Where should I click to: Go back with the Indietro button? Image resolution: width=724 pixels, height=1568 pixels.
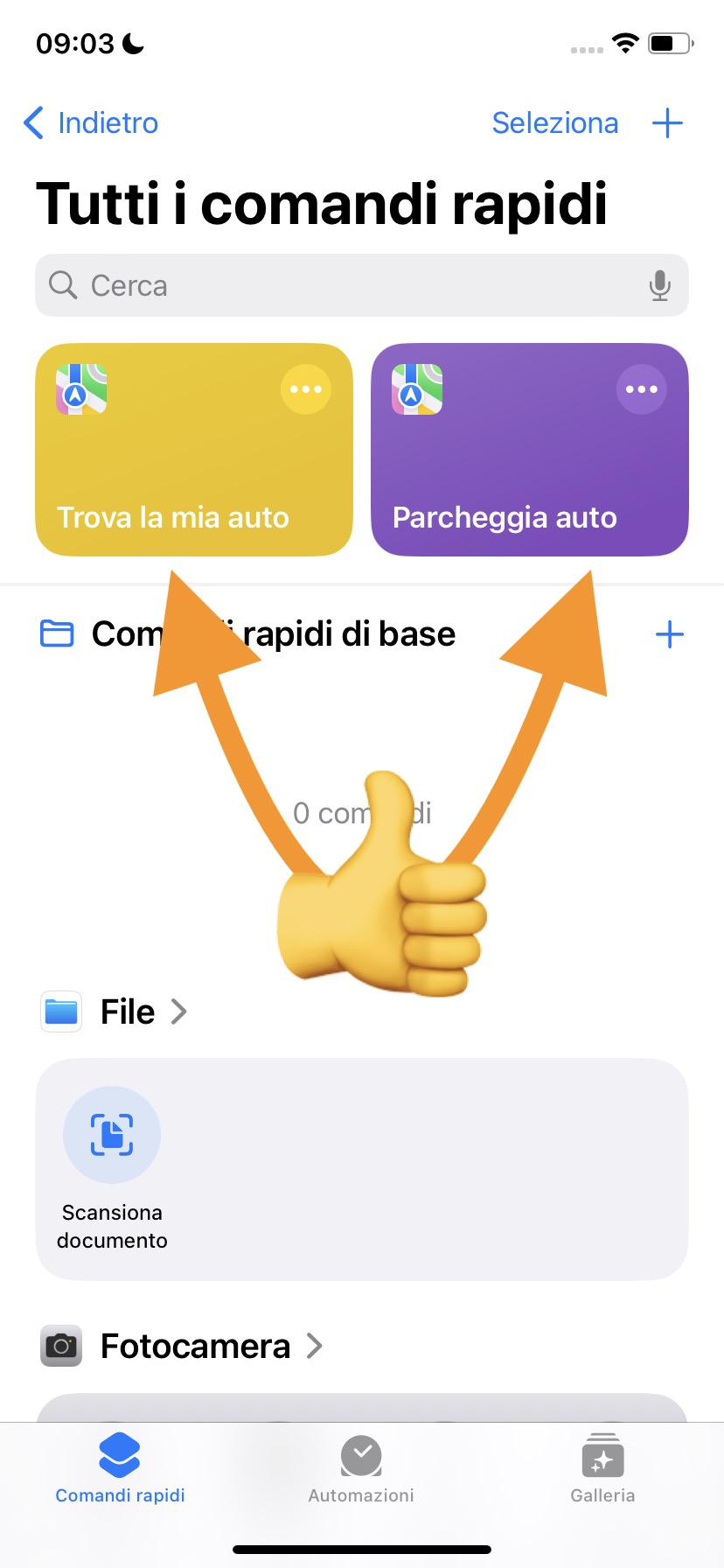coord(92,123)
